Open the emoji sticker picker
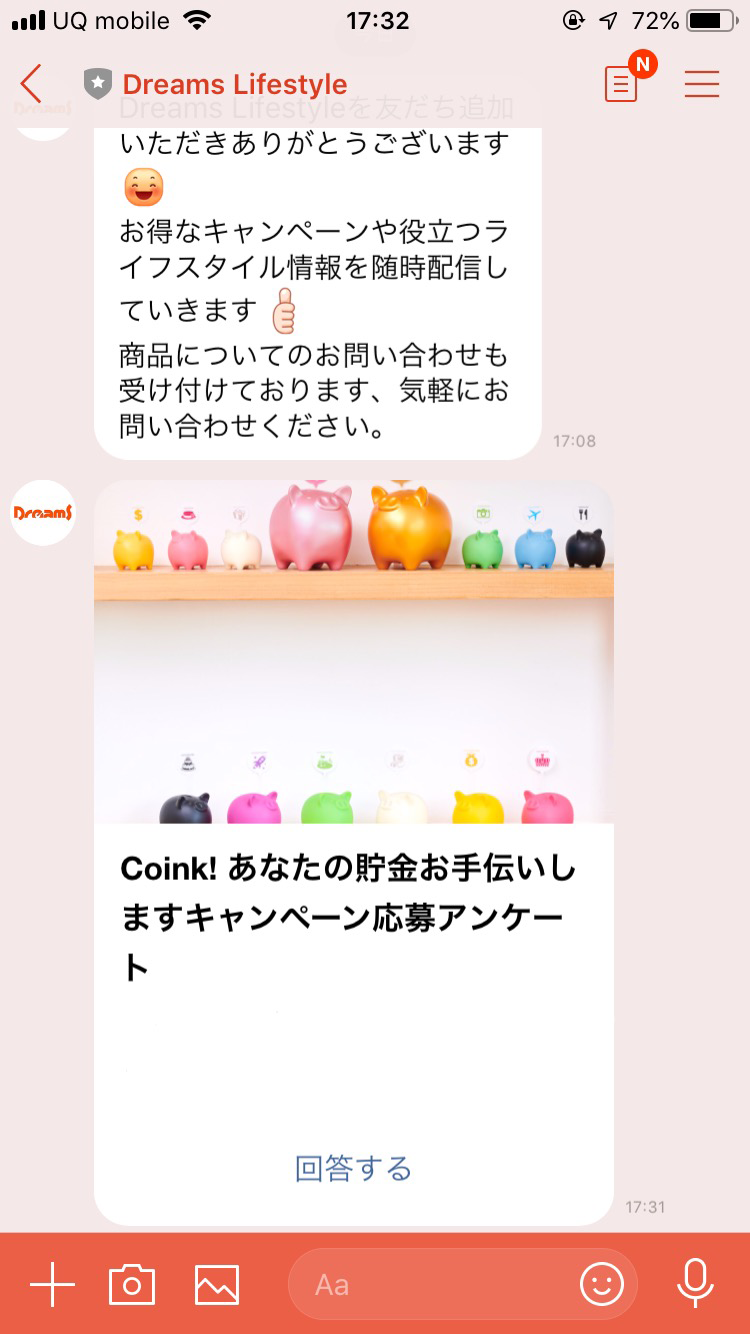 602,1285
